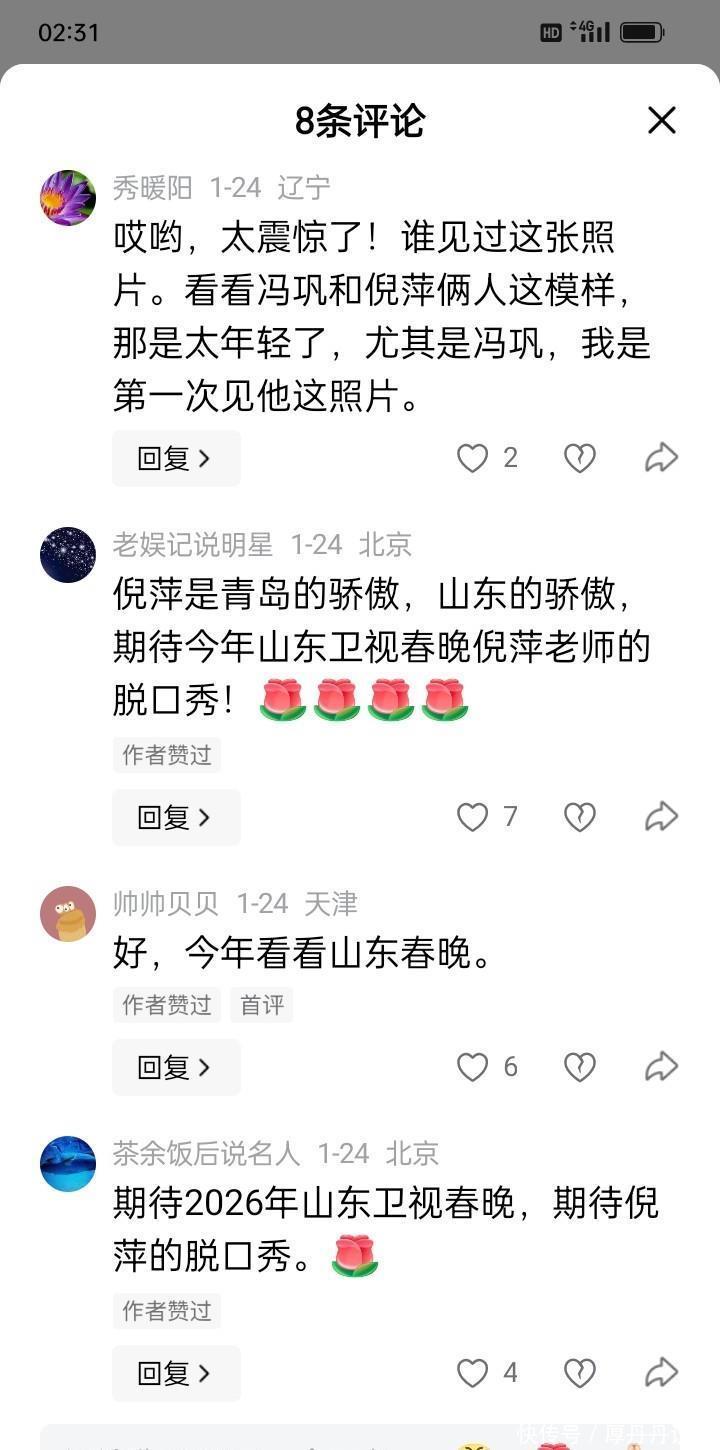
Task: Share the comment by 茶余饭后说名人
Action: click(661, 1373)
